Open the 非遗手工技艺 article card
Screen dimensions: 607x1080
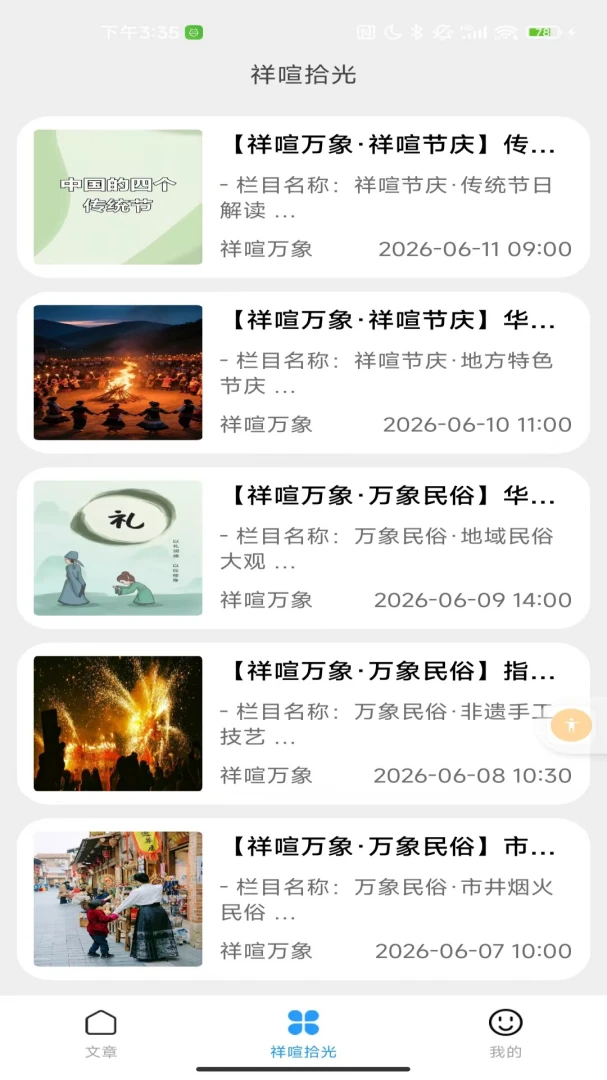tap(303, 723)
